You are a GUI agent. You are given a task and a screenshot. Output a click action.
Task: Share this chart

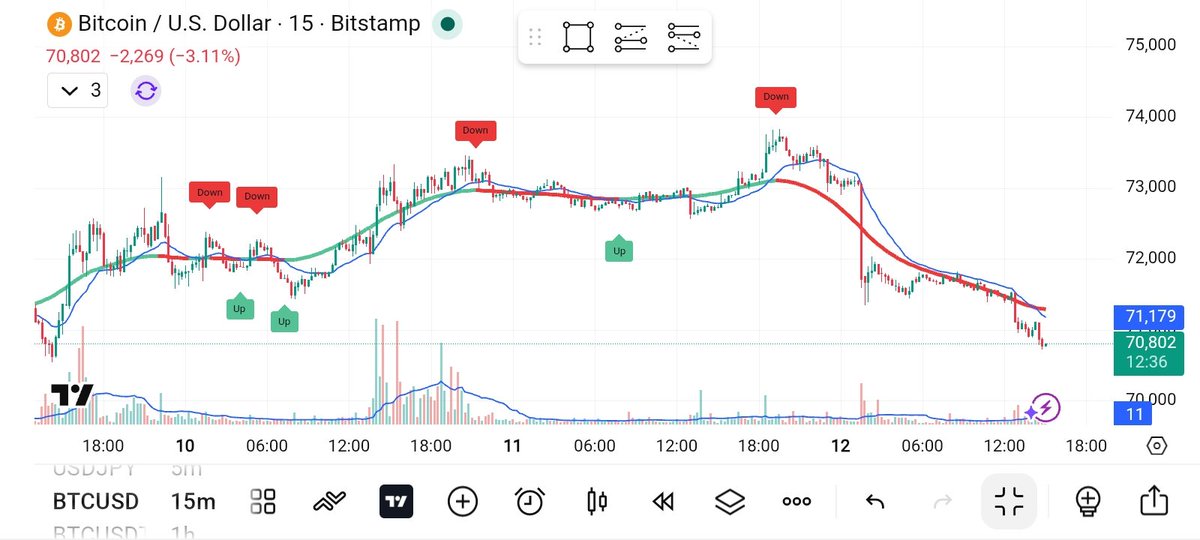(1153, 499)
